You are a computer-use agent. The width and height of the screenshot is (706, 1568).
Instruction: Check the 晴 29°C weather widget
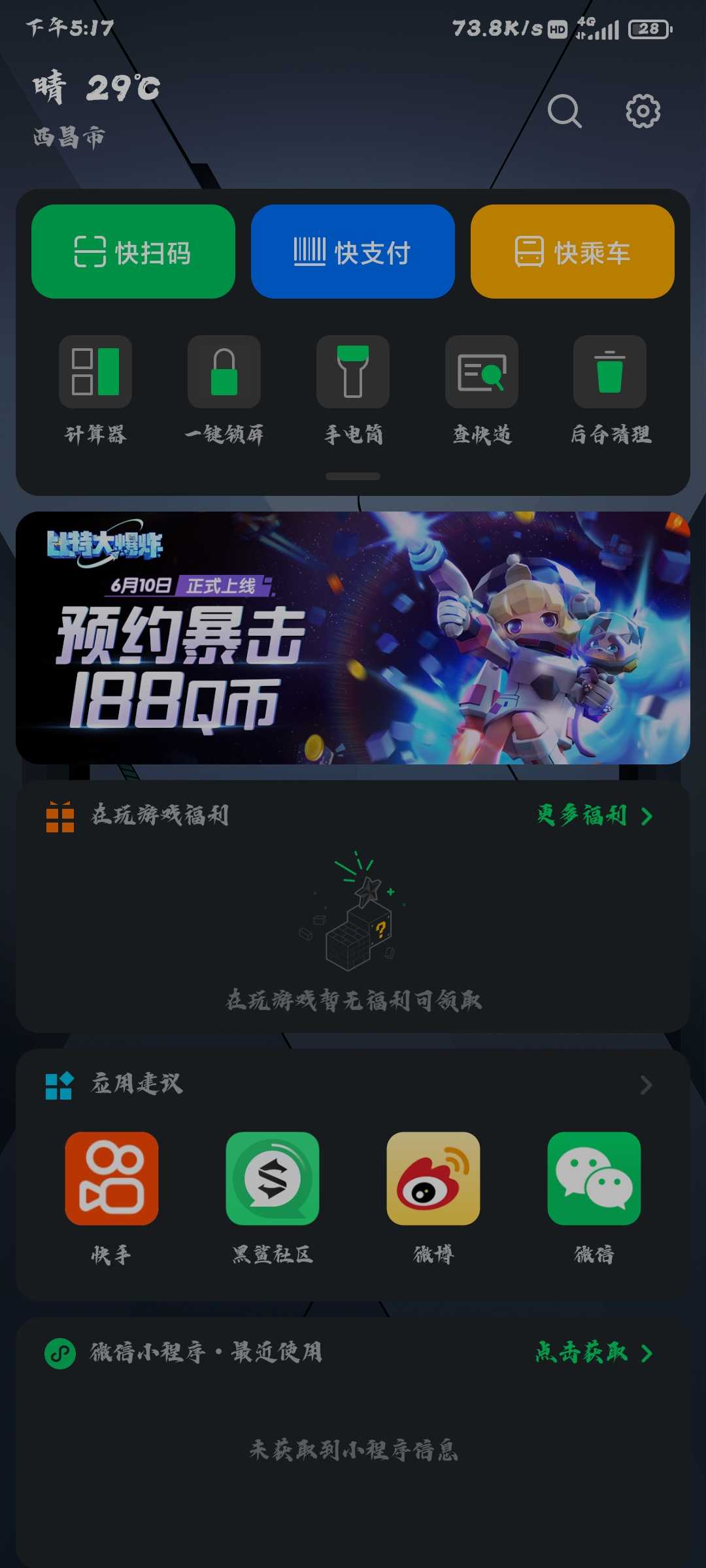(97, 88)
